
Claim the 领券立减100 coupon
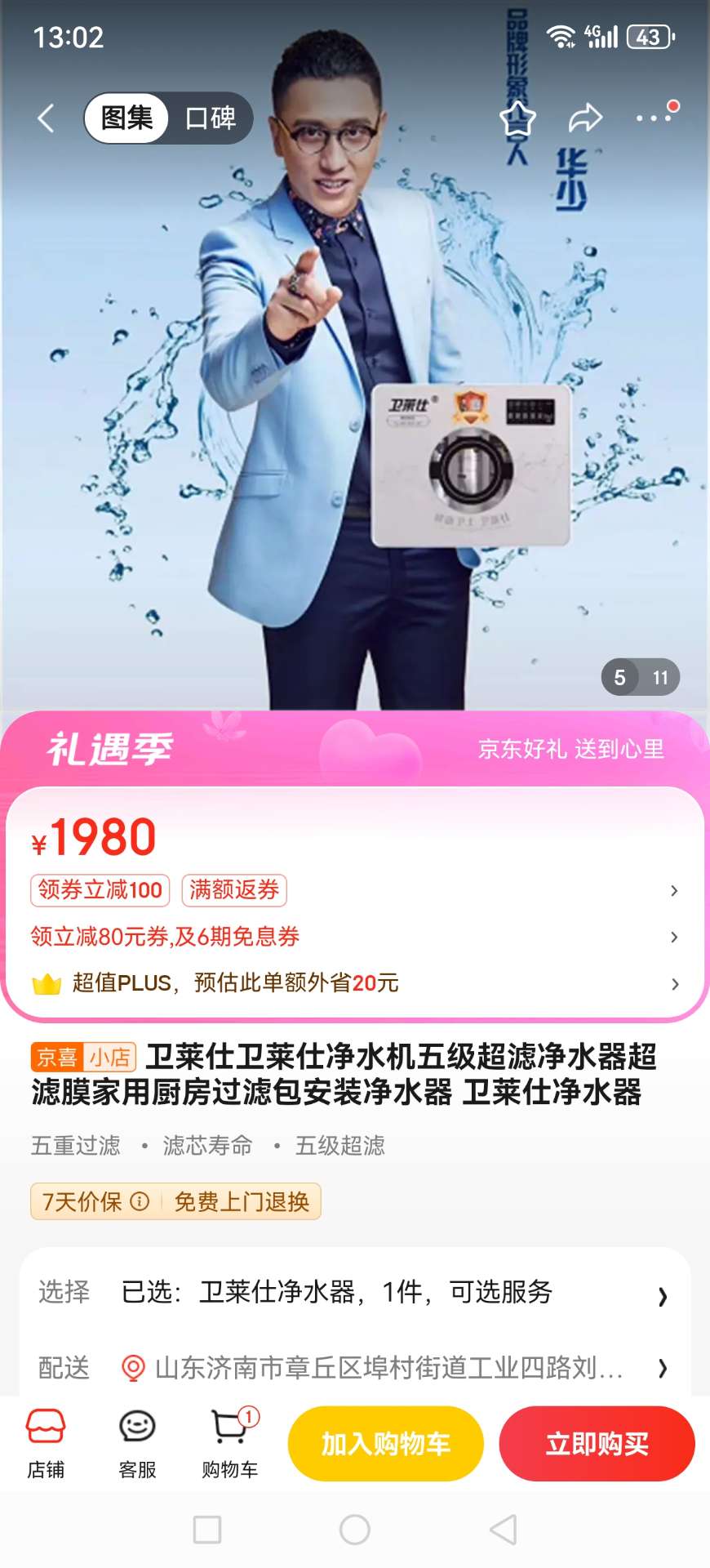[x=100, y=890]
